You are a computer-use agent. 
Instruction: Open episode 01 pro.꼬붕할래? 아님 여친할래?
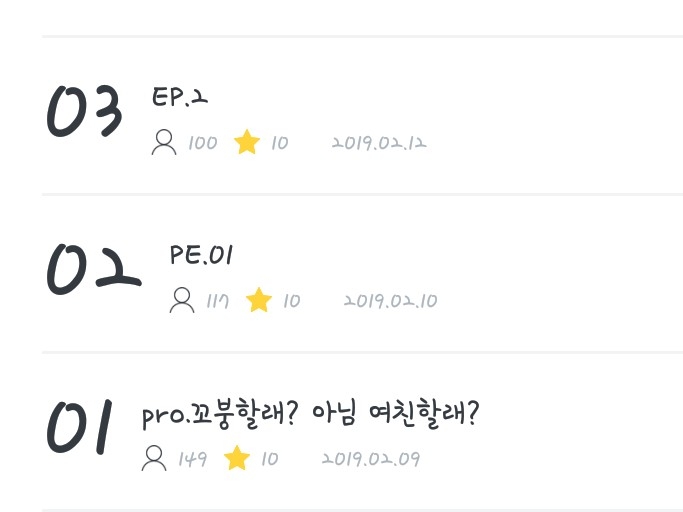pyautogui.click(x=311, y=414)
